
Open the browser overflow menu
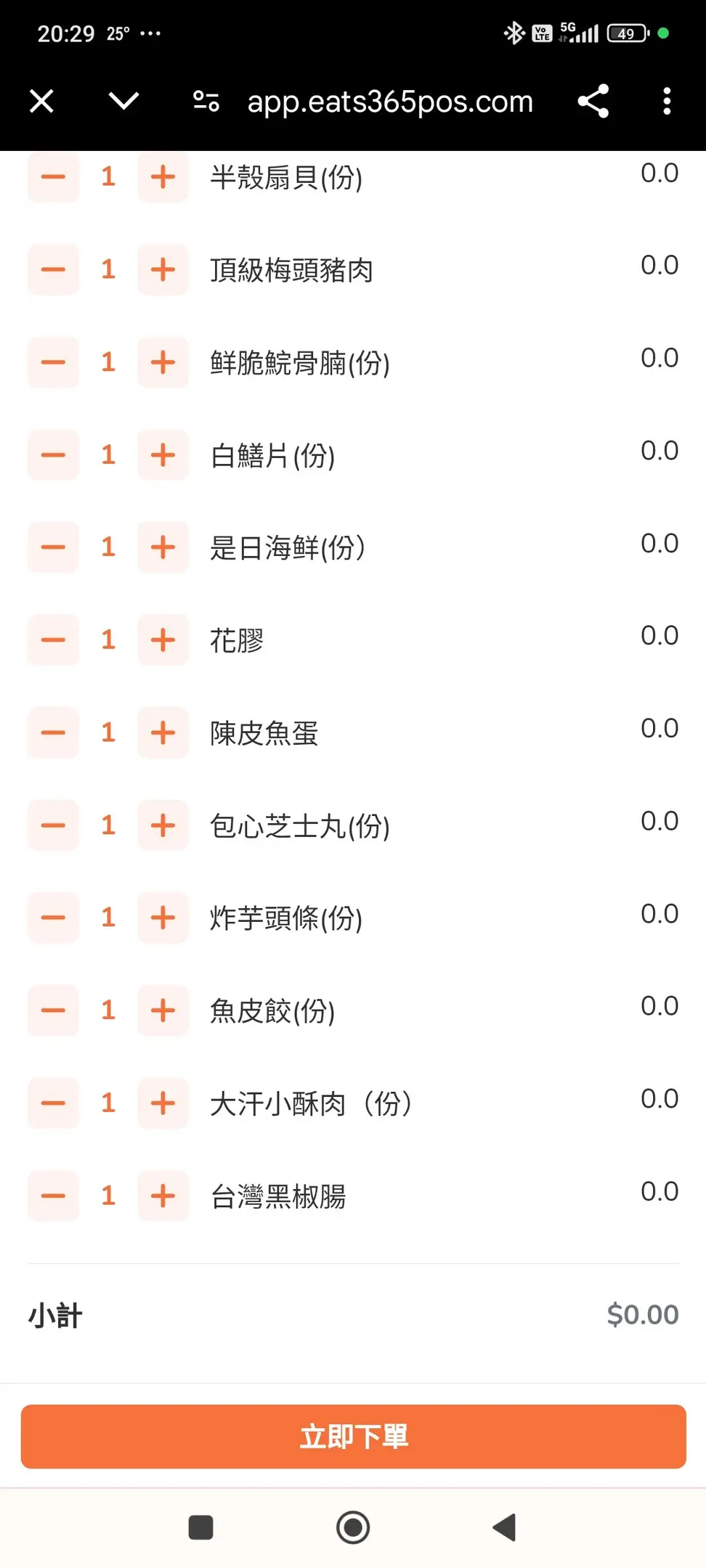click(x=667, y=101)
